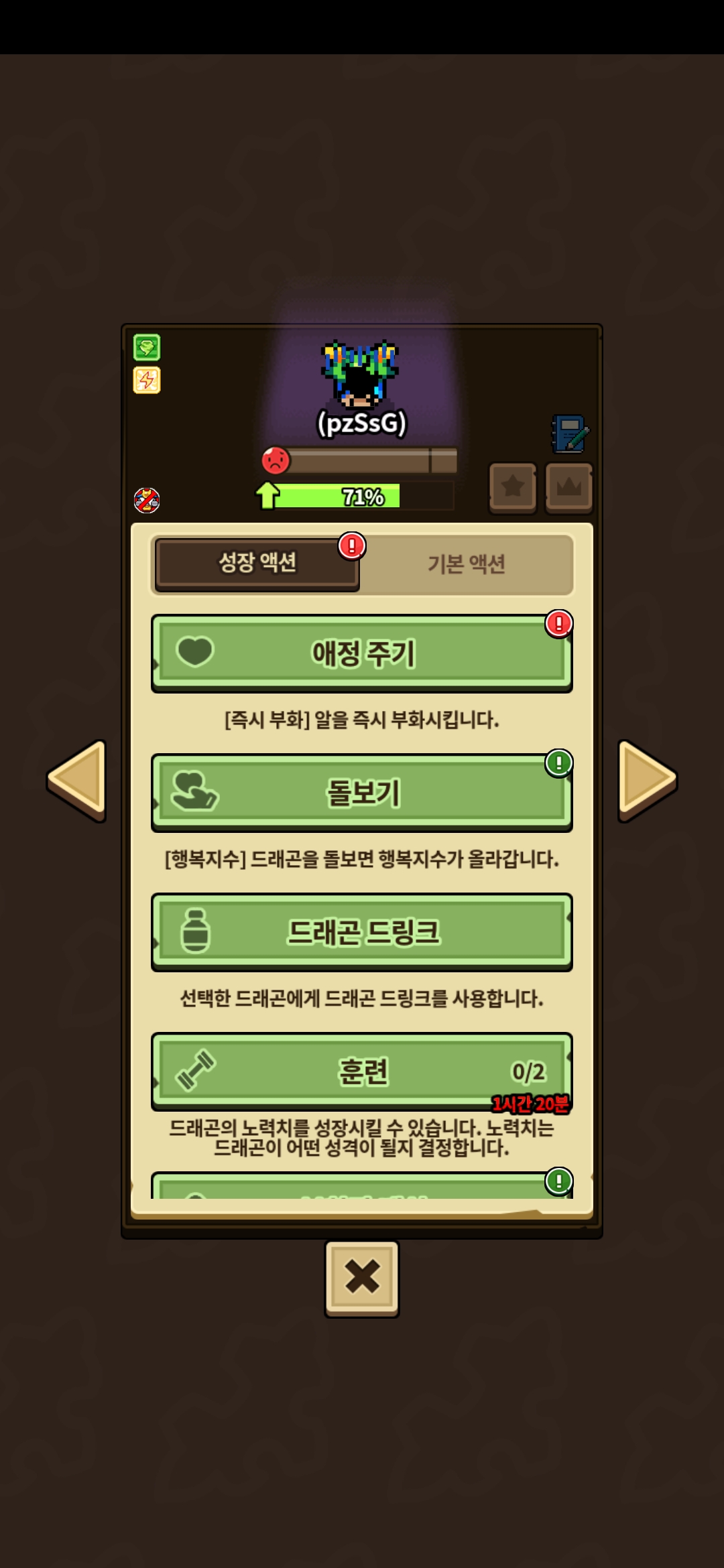
Task: Tap the green gem icon
Action: point(147,347)
